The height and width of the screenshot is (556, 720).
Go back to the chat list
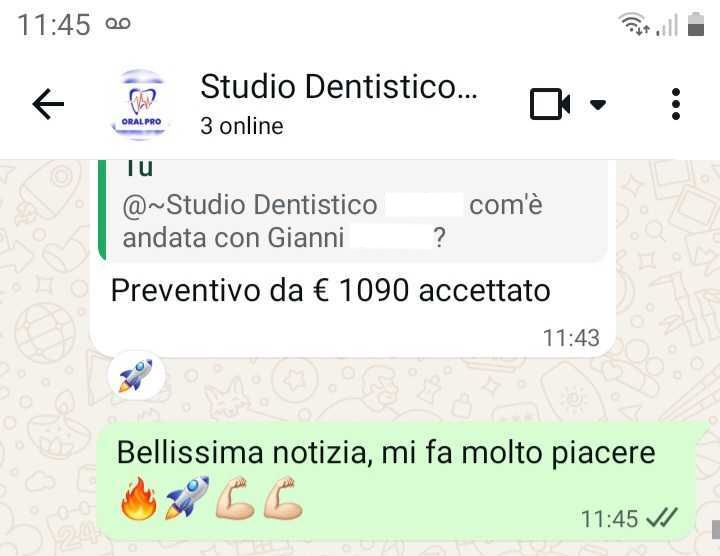(x=47, y=104)
